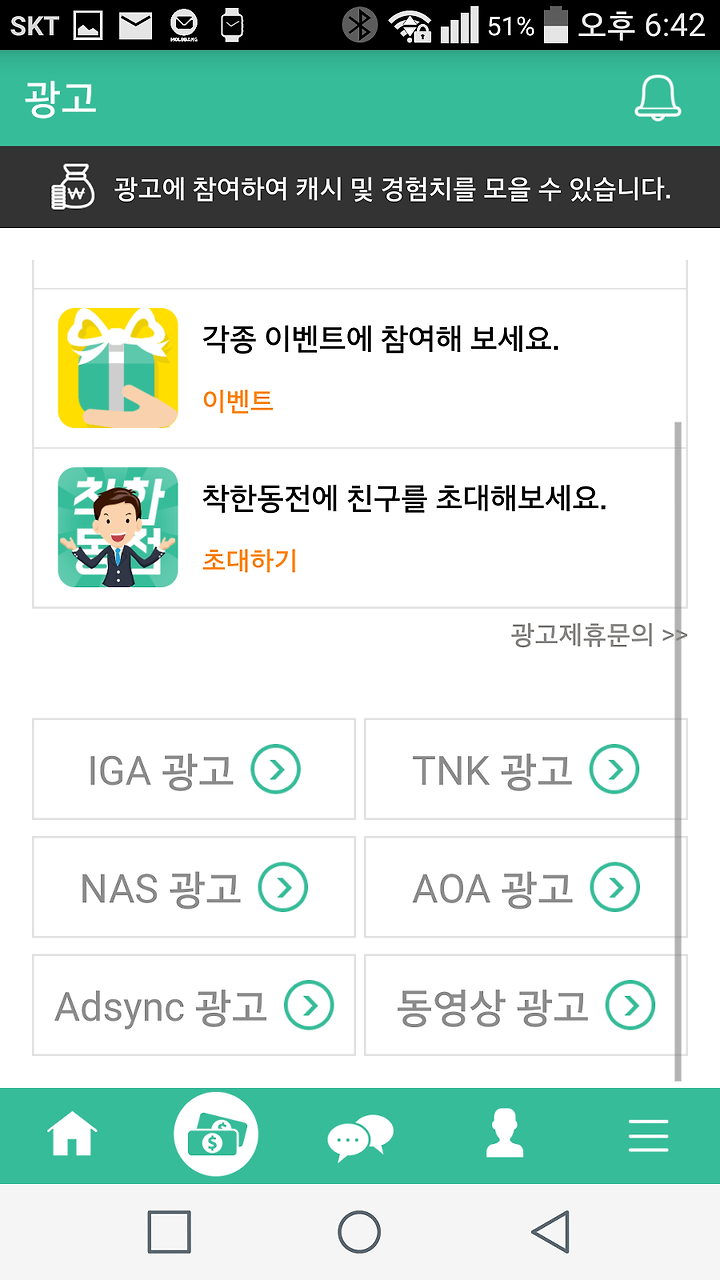Screen dimensions: 720x1280
Task: Tap the system home button
Action: tap(359, 1232)
